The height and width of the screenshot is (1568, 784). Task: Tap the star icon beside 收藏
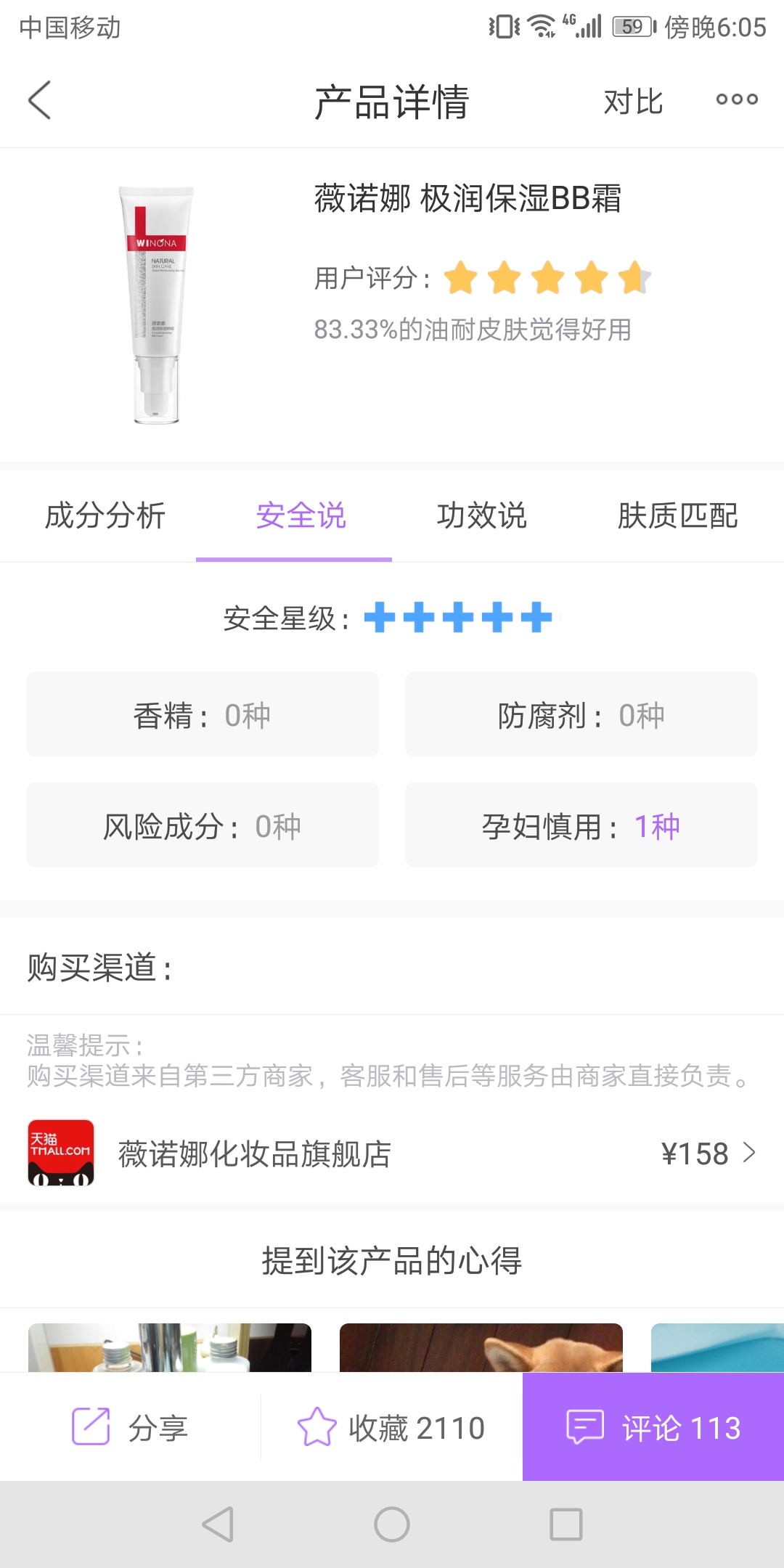(317, 1425)
